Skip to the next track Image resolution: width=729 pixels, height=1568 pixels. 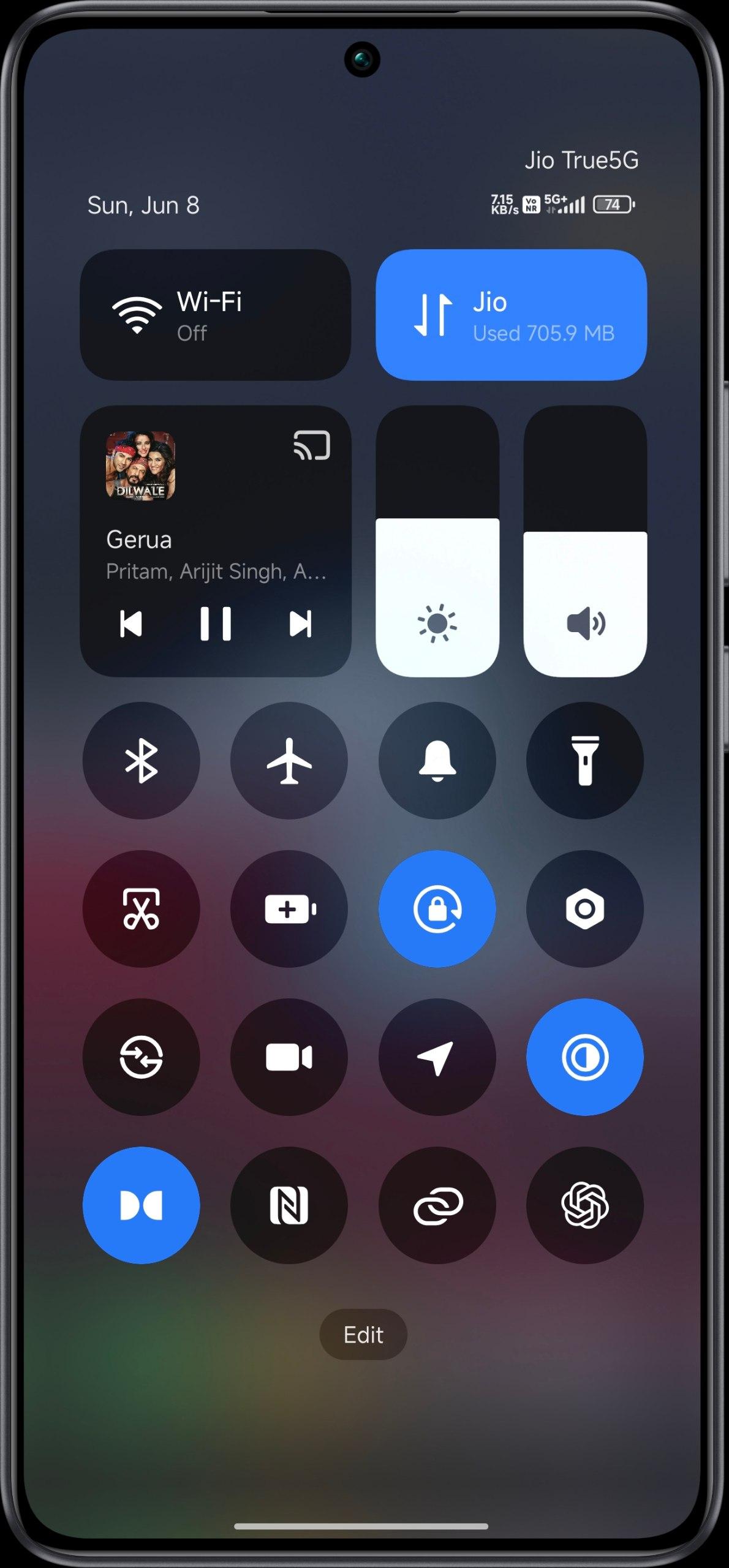(300, 624)
